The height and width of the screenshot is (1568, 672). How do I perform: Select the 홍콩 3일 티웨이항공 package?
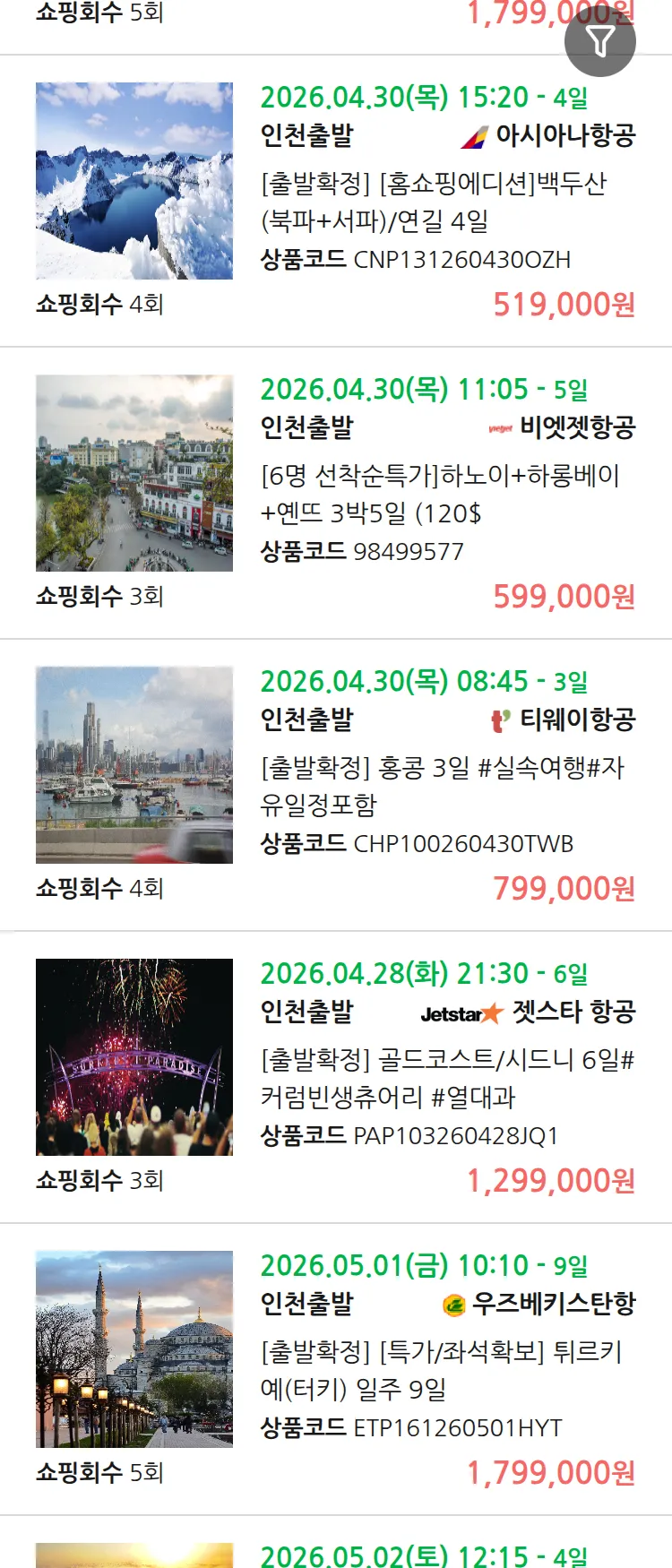443,786
